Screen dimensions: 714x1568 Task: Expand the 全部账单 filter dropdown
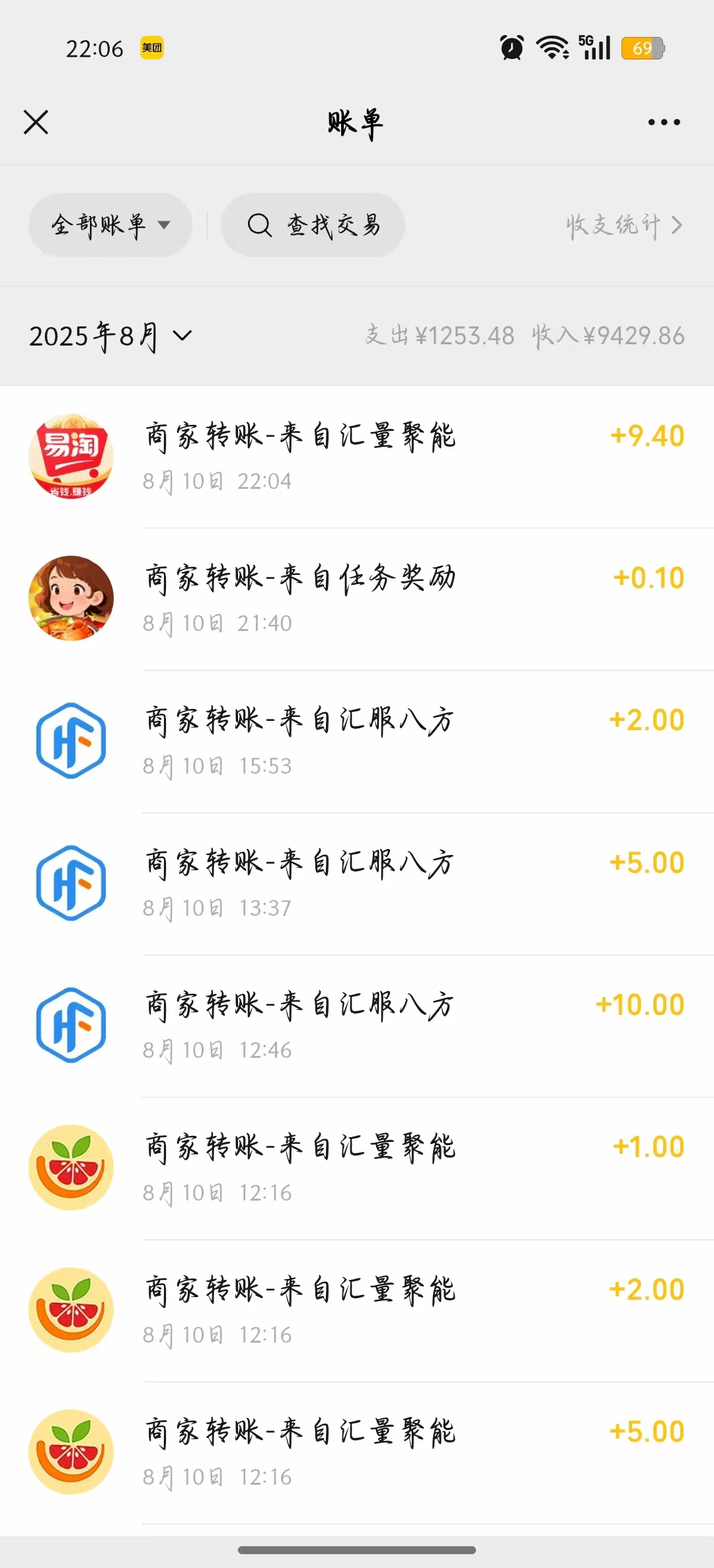pyautogui.click(x=110, y=225)
